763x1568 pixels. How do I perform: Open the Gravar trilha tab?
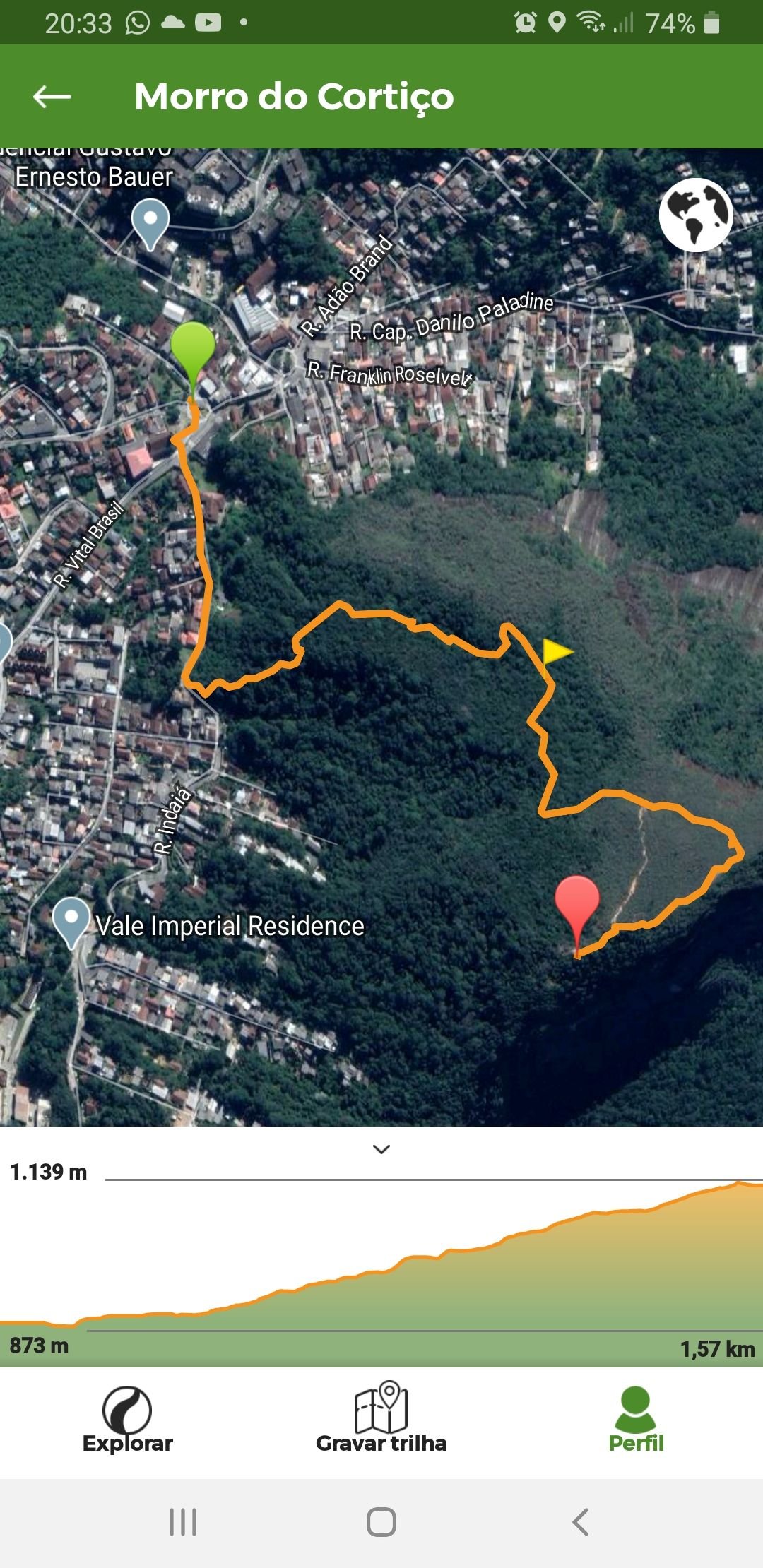[381, 1420]
